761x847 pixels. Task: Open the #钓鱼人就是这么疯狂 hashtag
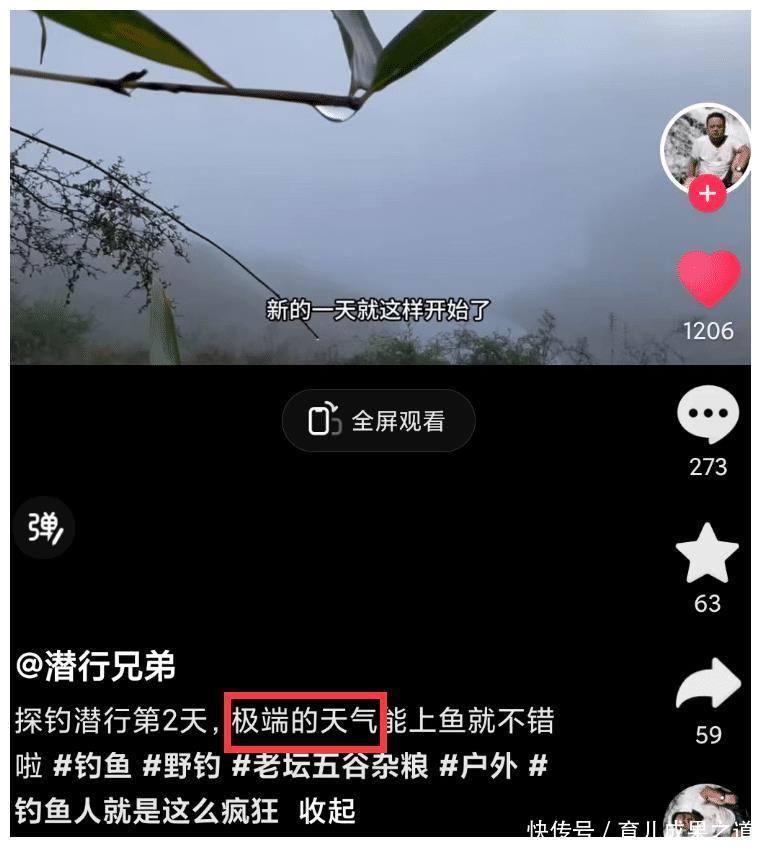click(x=146, y=810)
